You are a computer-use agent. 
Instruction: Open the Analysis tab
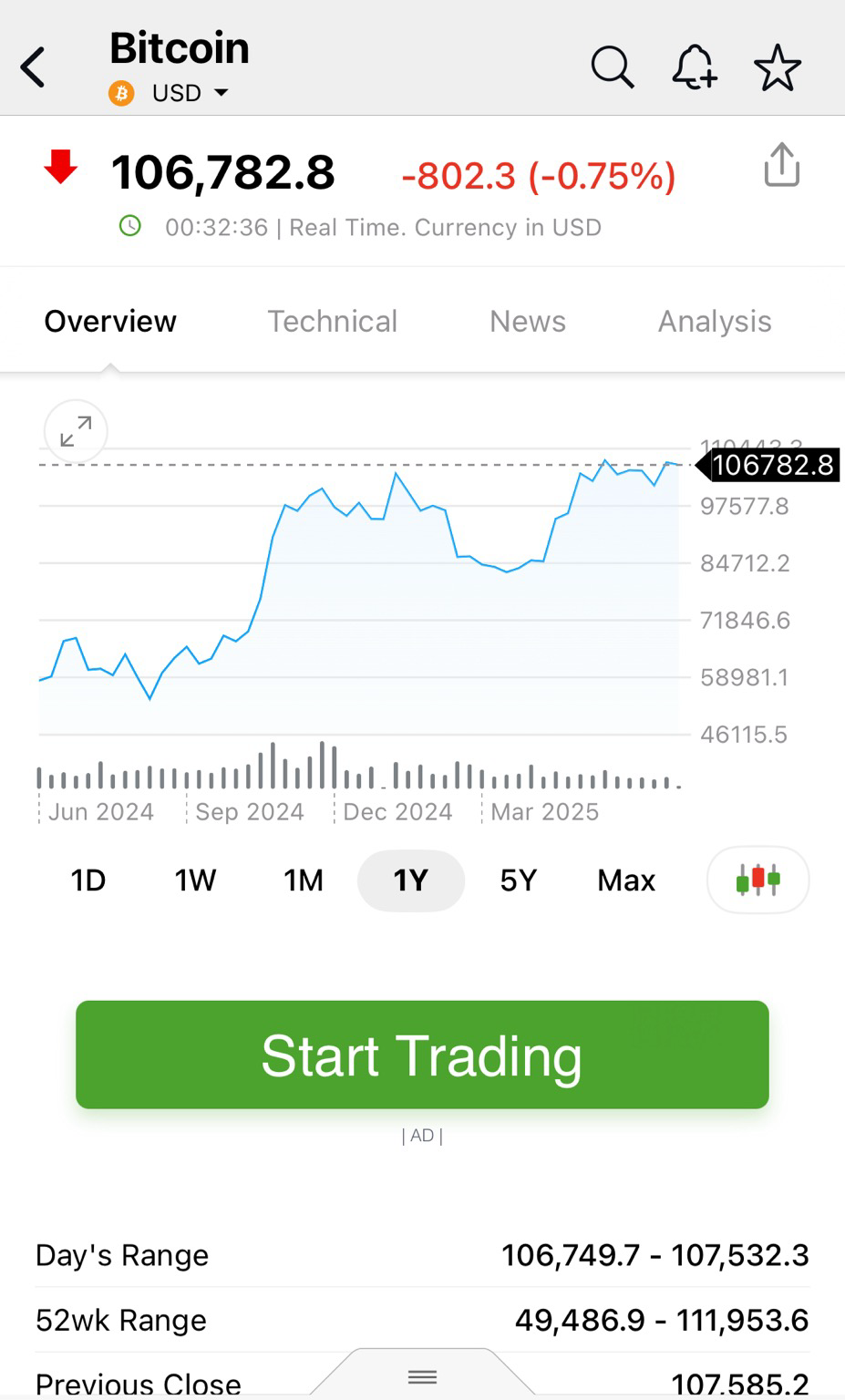715,321
